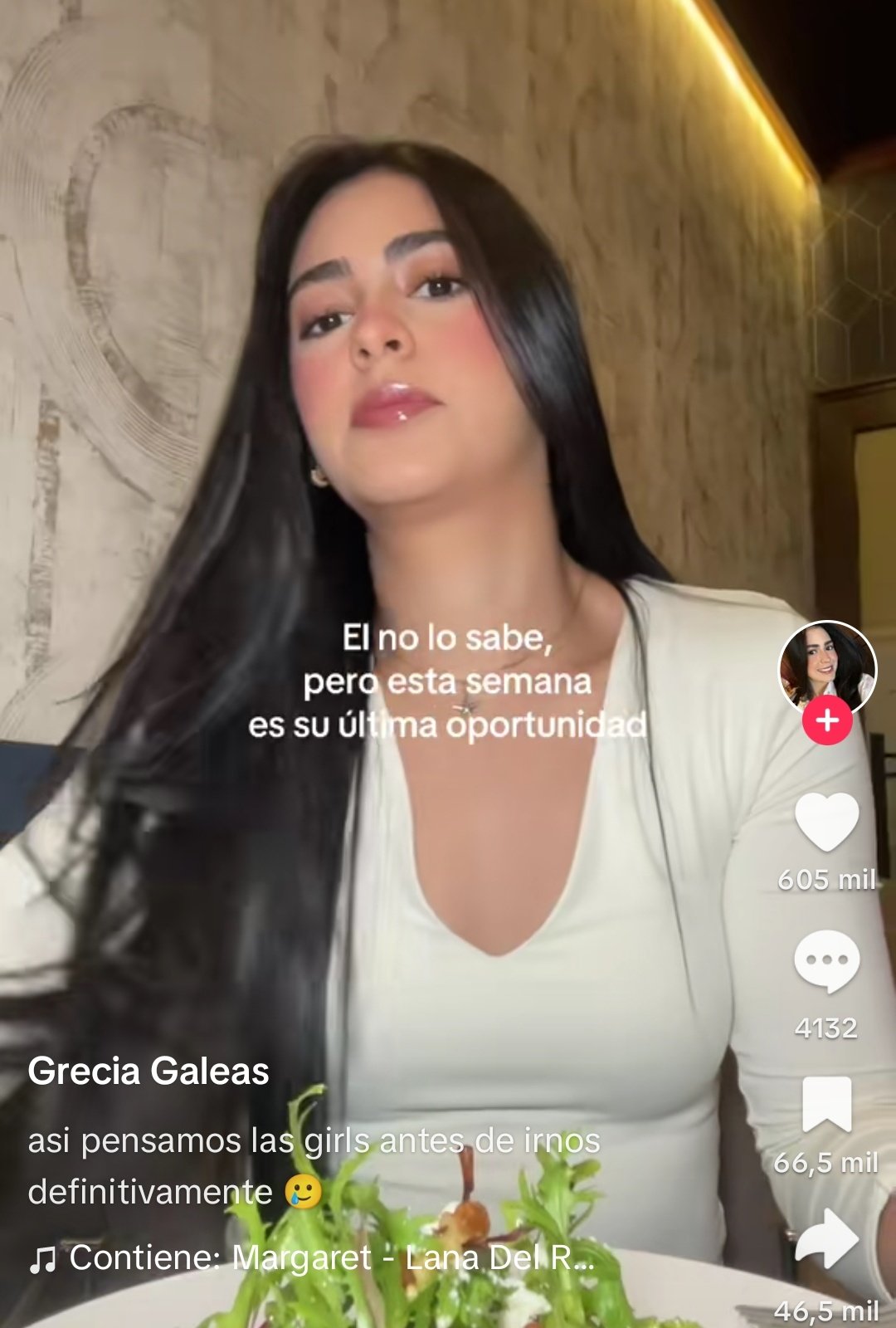Open the comments on this video
Image resolution: width=896 pixels, height=1328 pixels.
(826, 961)
